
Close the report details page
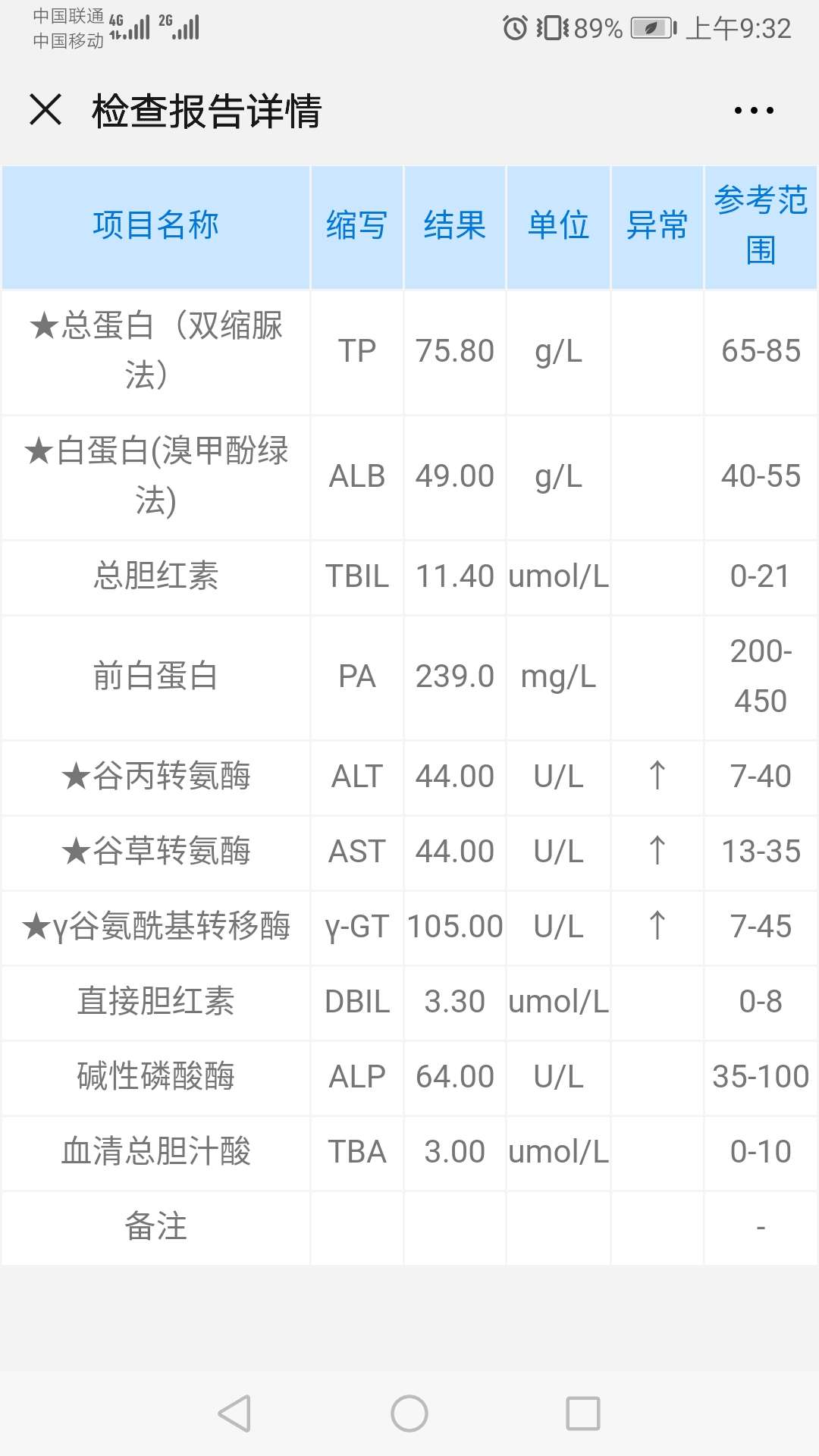coord(45,110)
